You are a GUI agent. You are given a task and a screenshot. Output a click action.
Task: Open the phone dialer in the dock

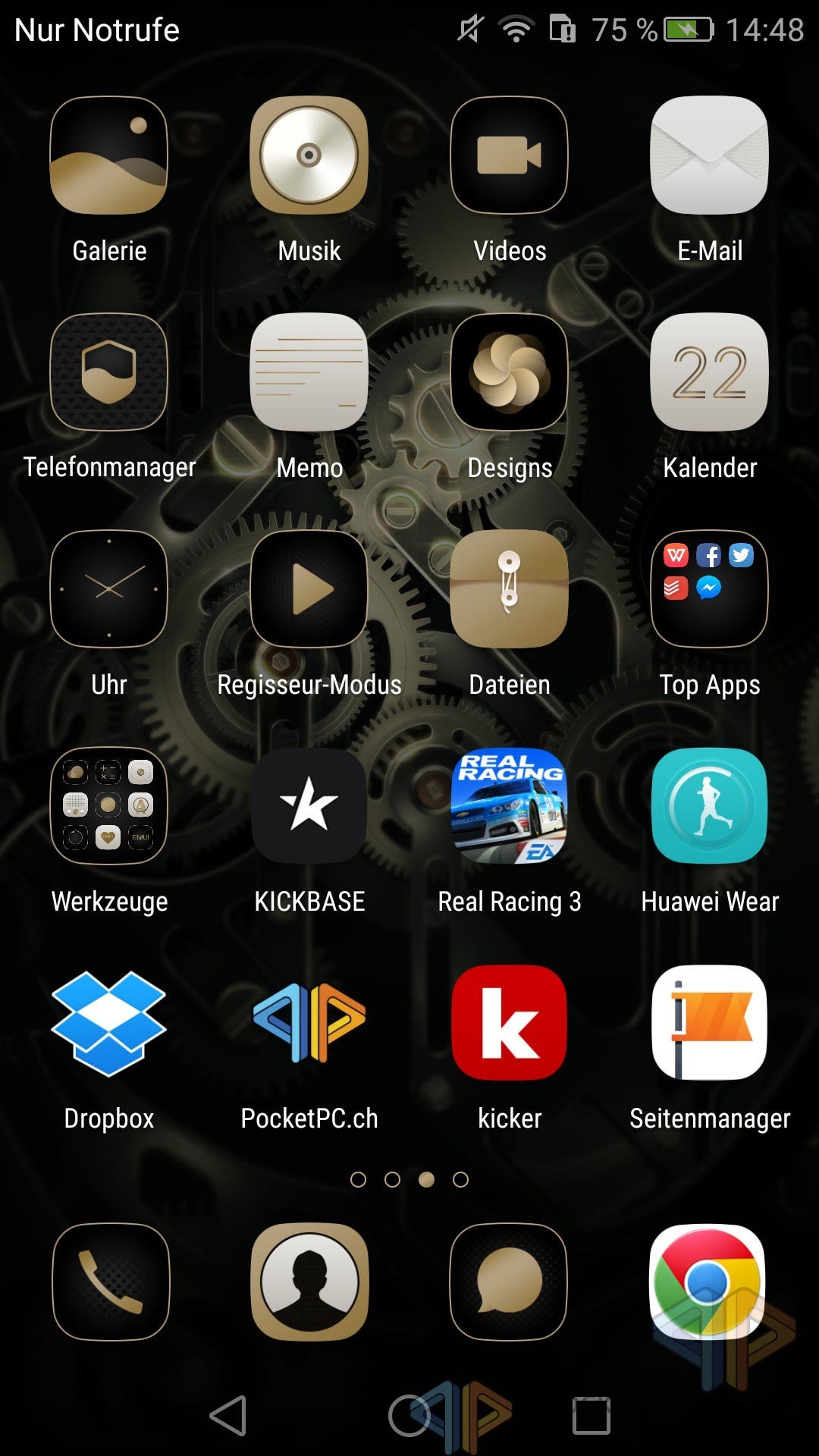111,1282
